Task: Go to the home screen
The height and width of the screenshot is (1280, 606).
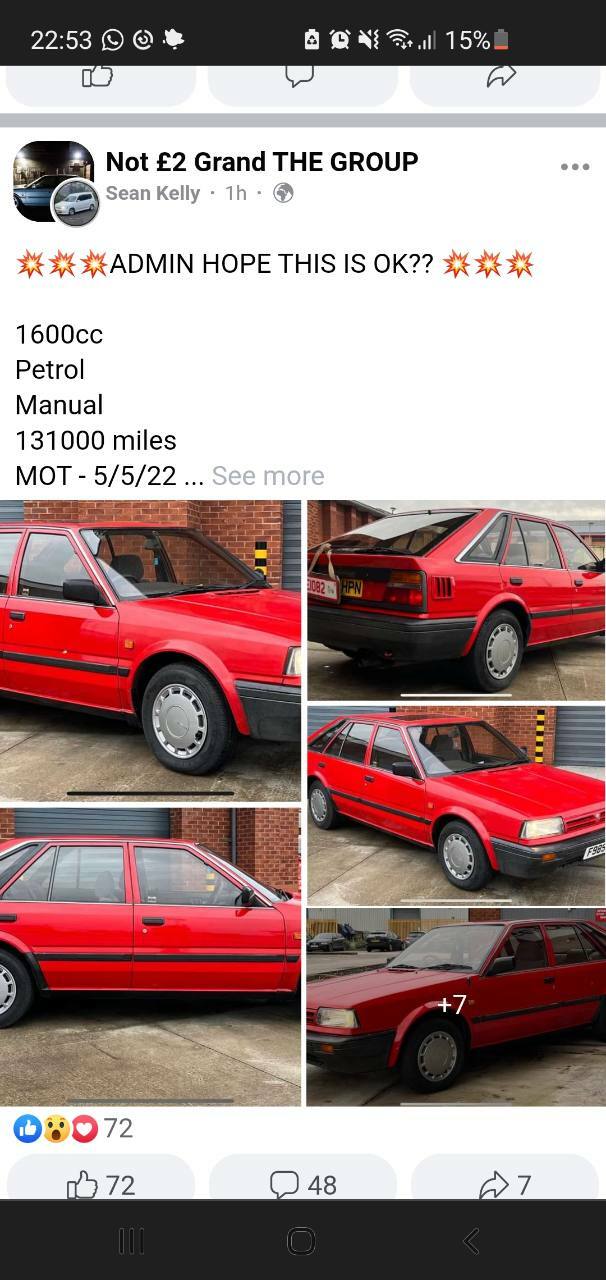Action: [301, 1241]
